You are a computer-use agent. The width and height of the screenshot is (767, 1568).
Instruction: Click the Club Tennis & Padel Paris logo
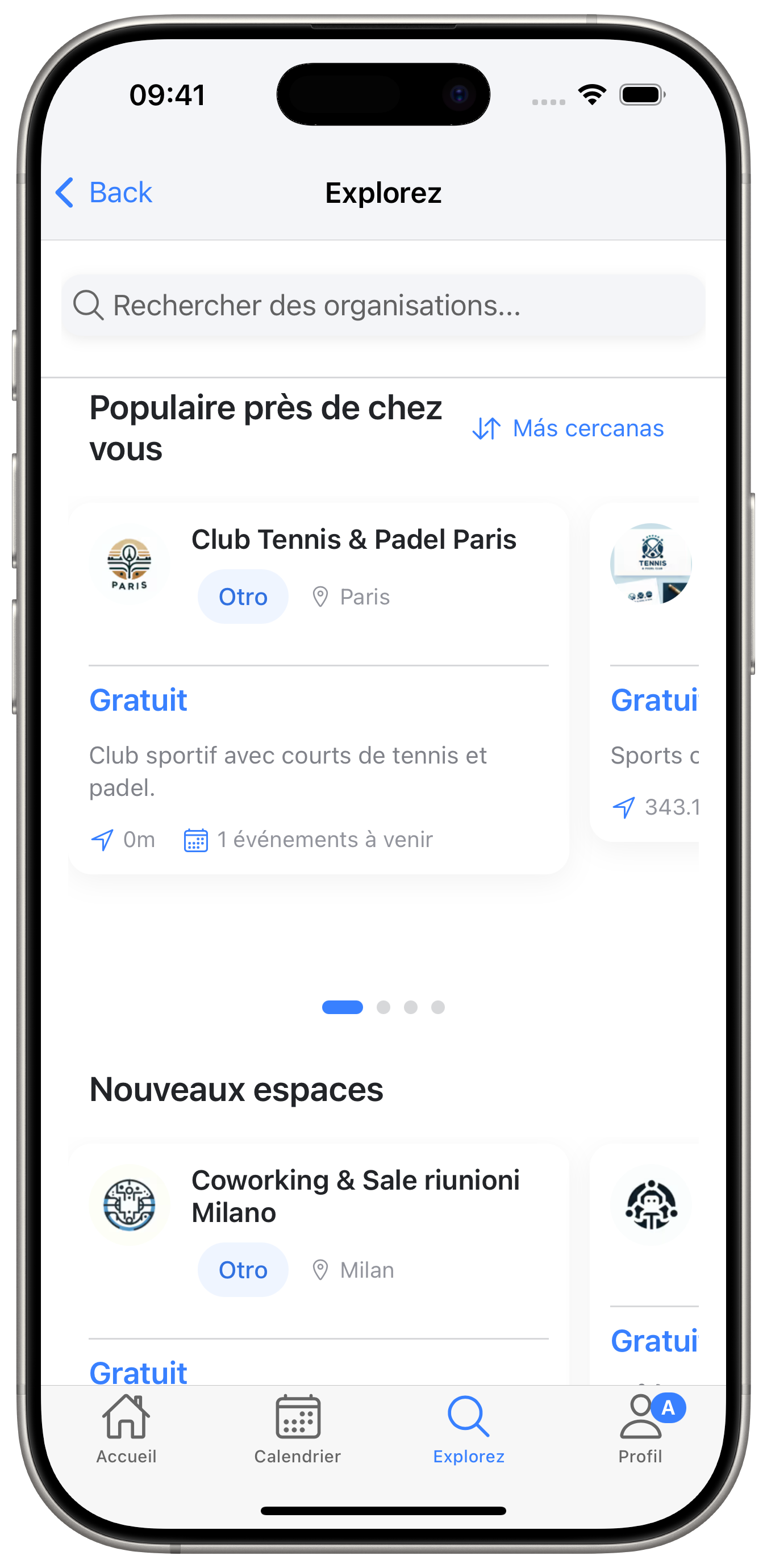pyautogui.click(x=129, y=565)
